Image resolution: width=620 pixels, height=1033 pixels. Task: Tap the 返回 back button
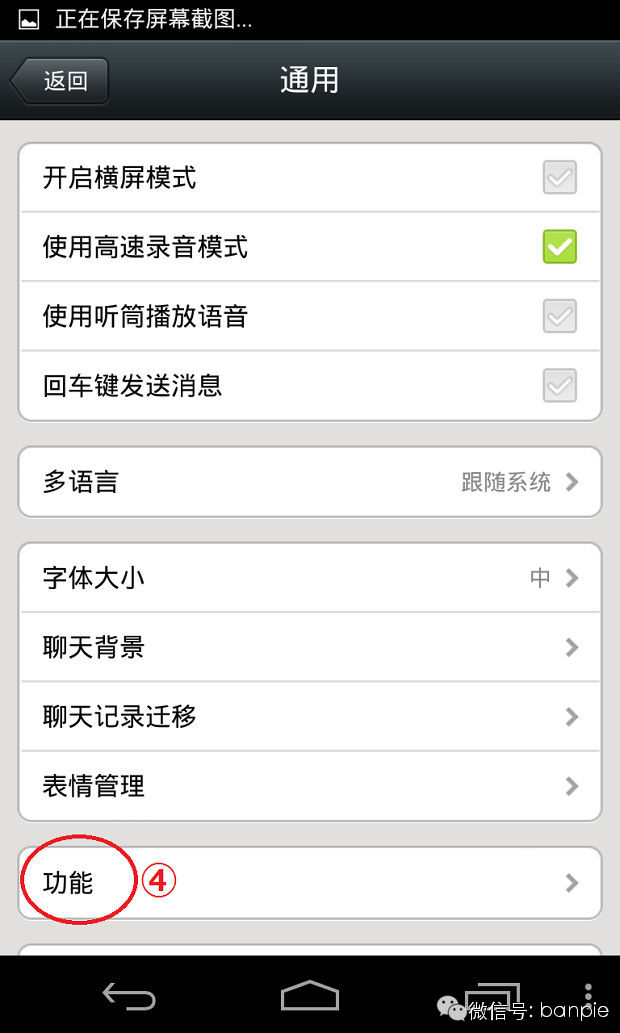pyautogui.click(x=60, y=81)
